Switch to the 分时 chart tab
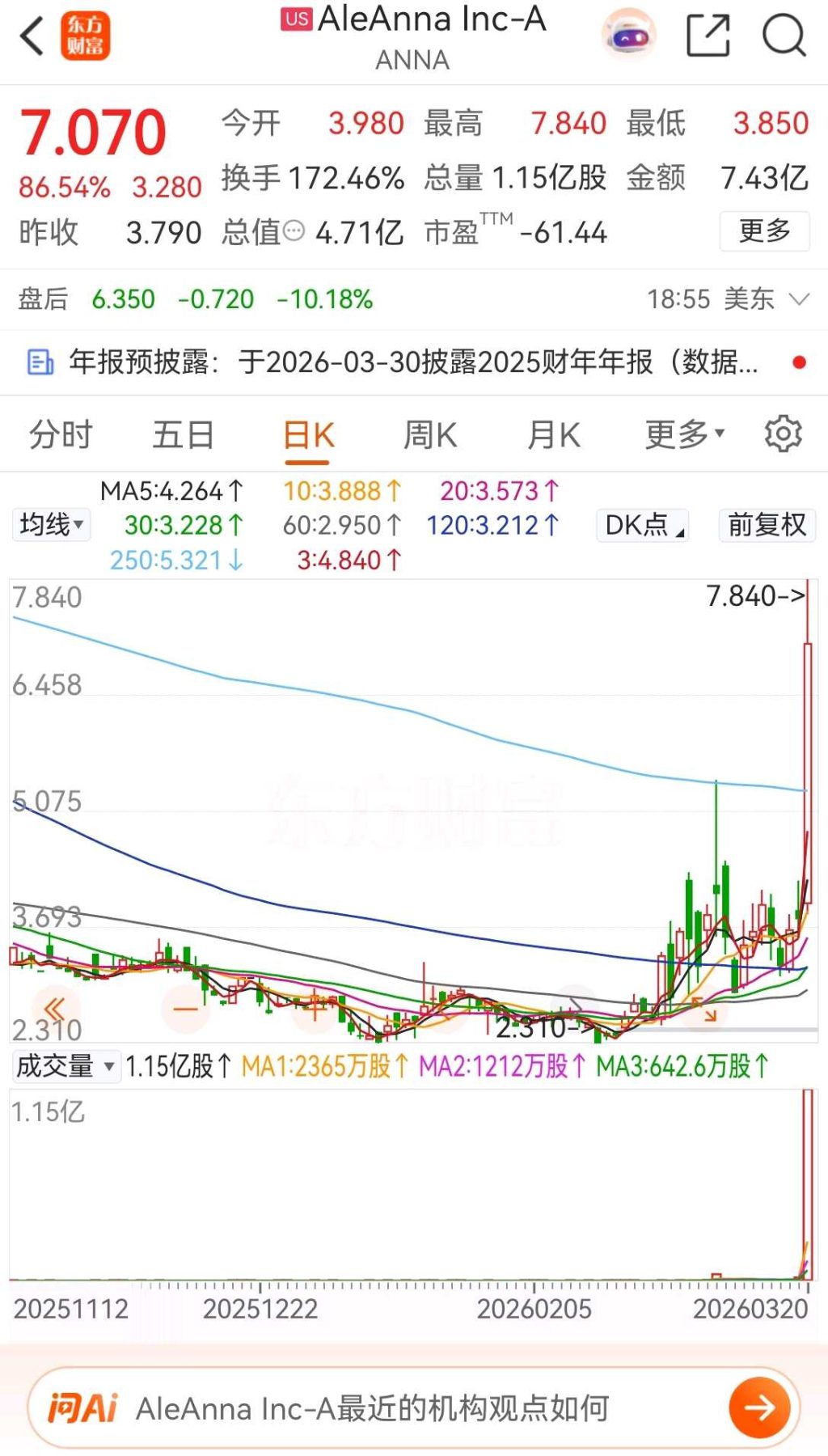 [x=61, y=435]
